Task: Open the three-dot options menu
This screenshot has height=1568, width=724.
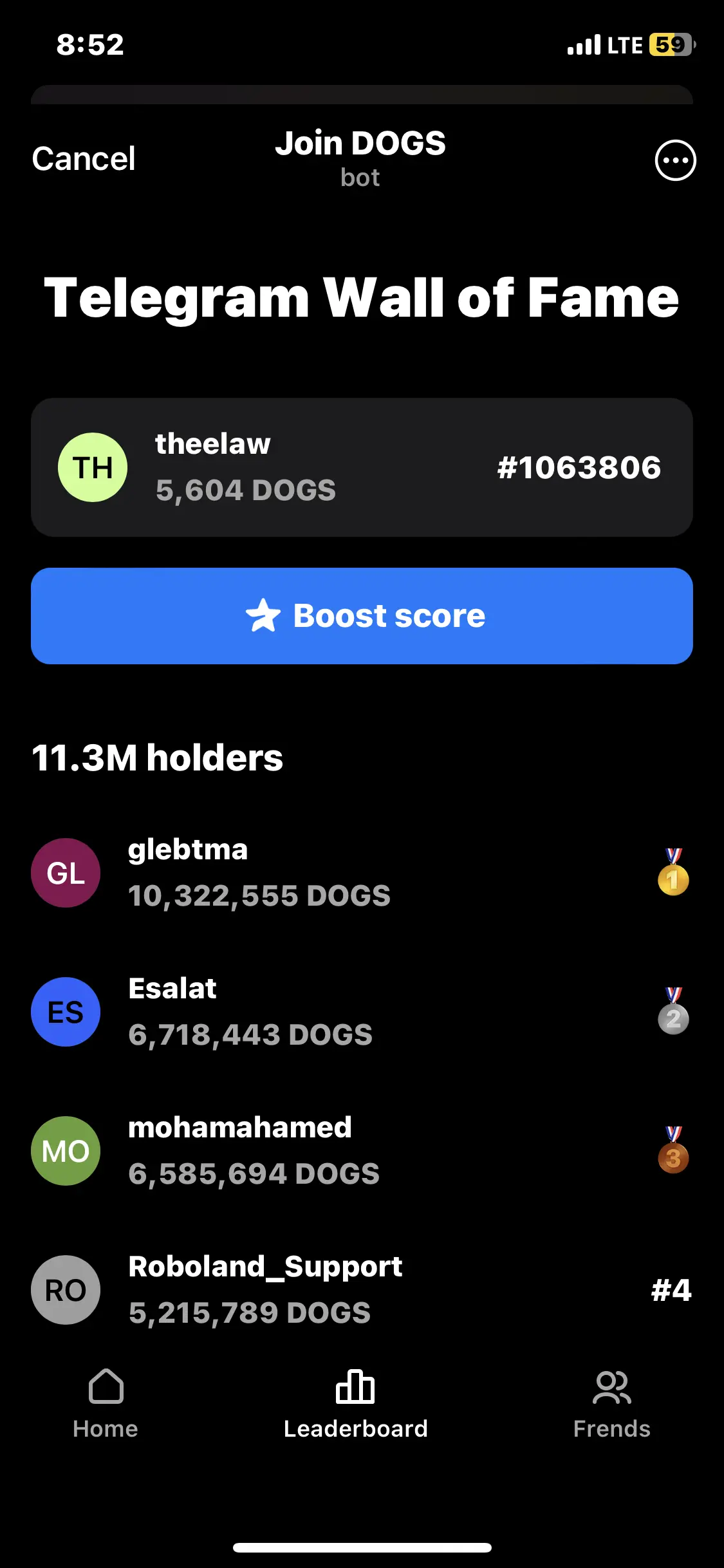Action: (x=675, y=160)
